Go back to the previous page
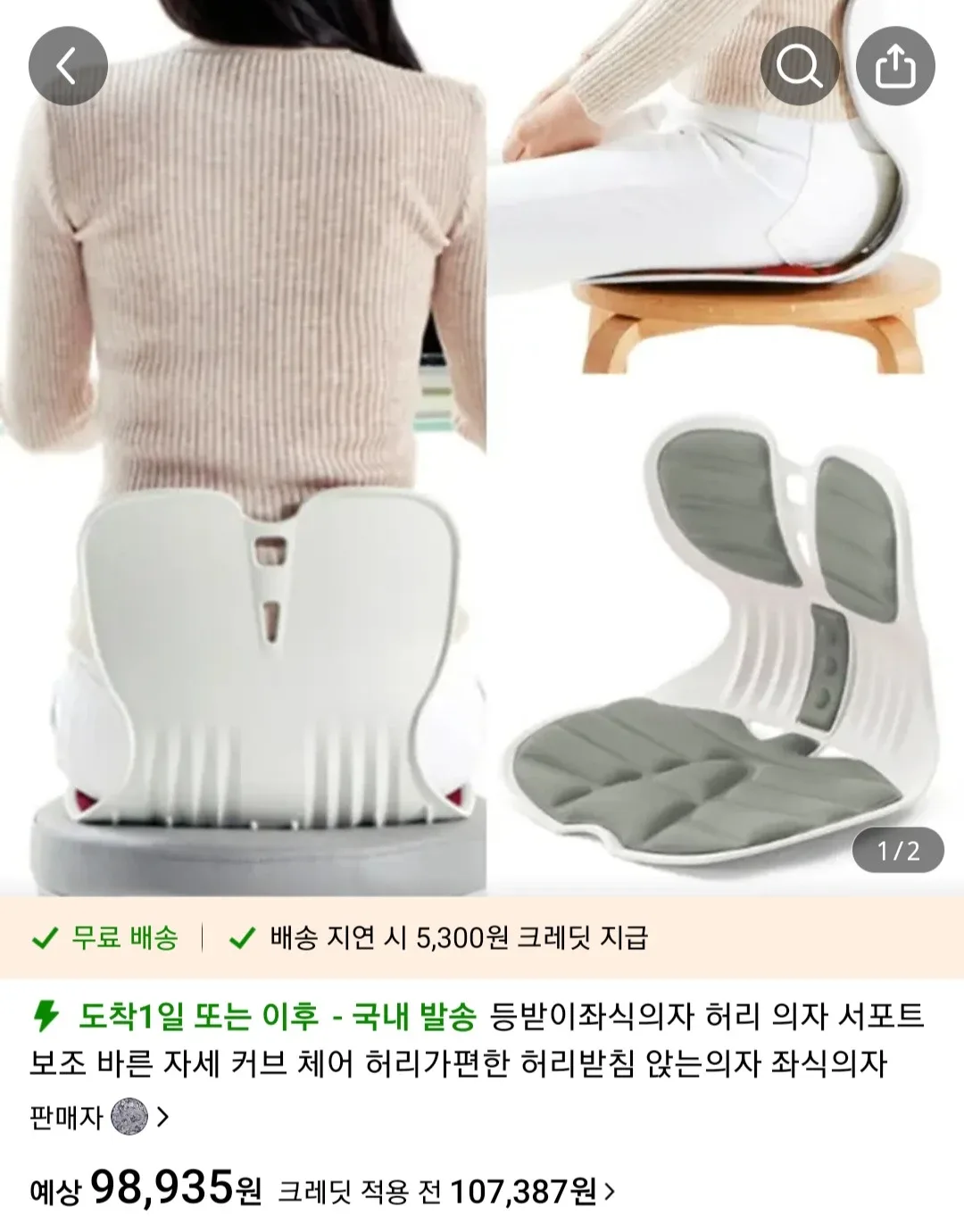The width and height of the screenshot is (964, 1232). click(x=68, y=66)
